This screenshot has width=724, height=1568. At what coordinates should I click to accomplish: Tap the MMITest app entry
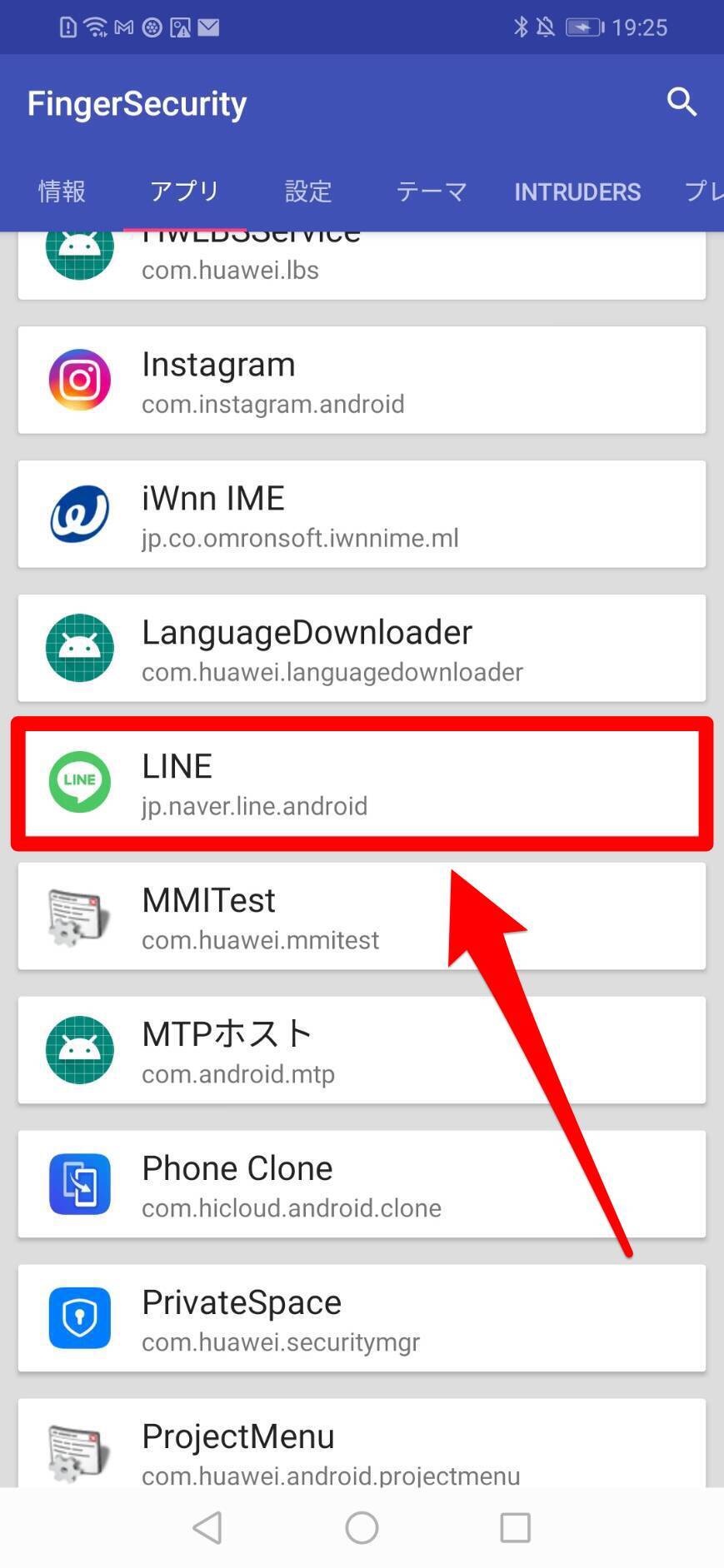point(362,917)
